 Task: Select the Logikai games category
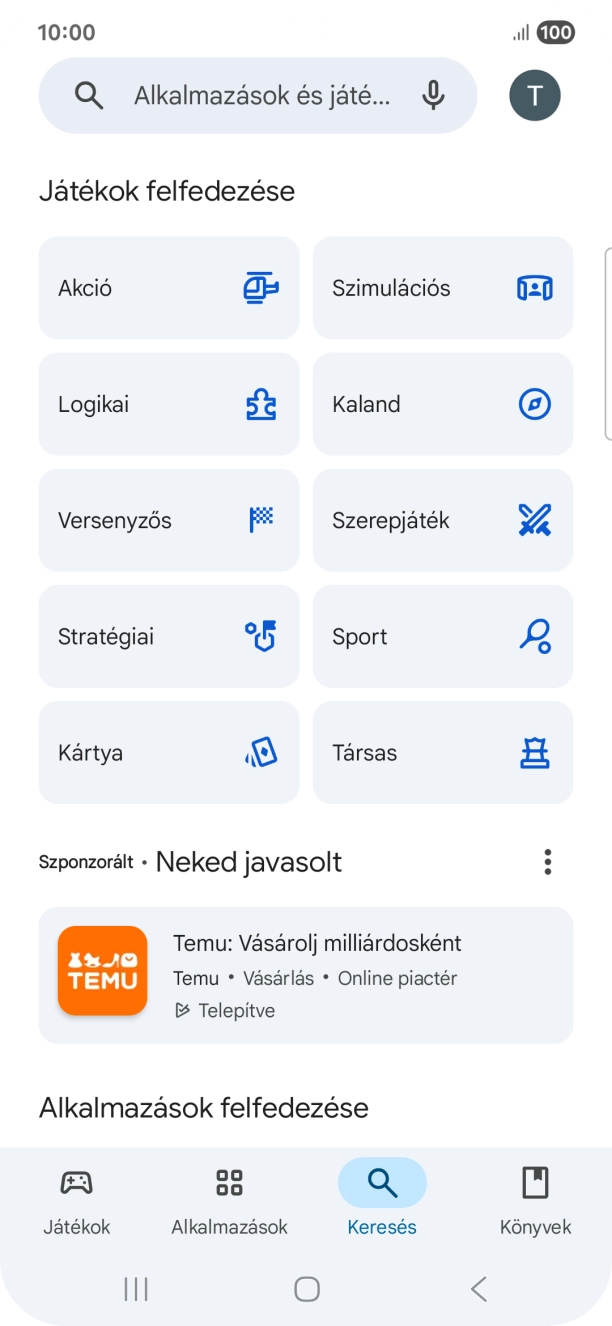pos(169,404)
